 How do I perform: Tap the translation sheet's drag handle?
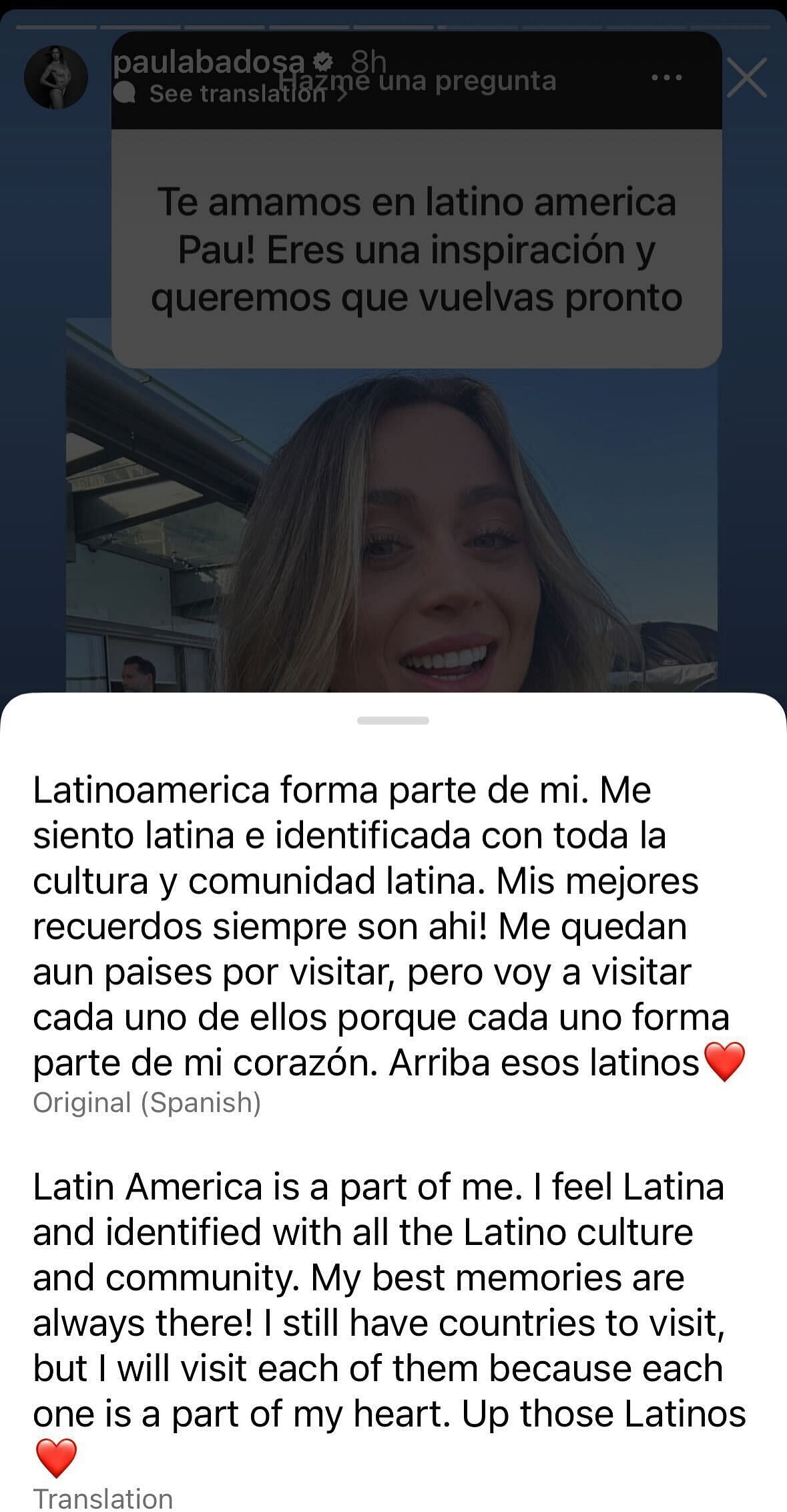coord(392,720)
